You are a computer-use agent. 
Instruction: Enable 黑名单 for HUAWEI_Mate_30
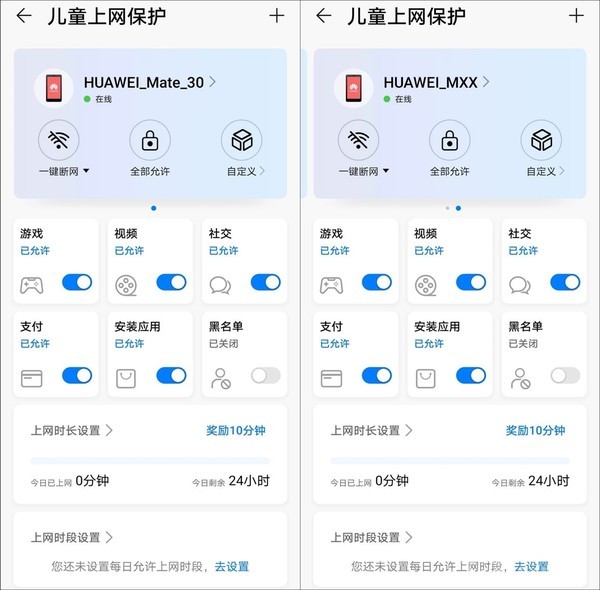coord(265,376)
